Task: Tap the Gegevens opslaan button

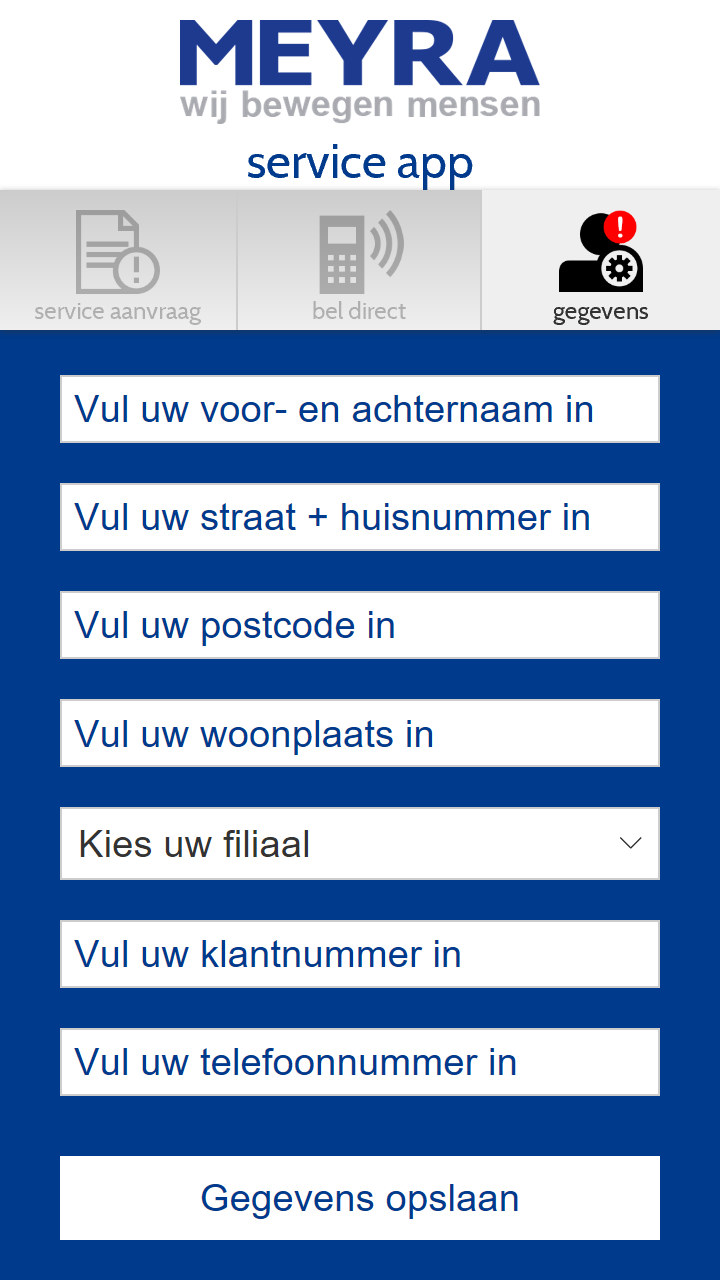Action: pos(360,1198)
